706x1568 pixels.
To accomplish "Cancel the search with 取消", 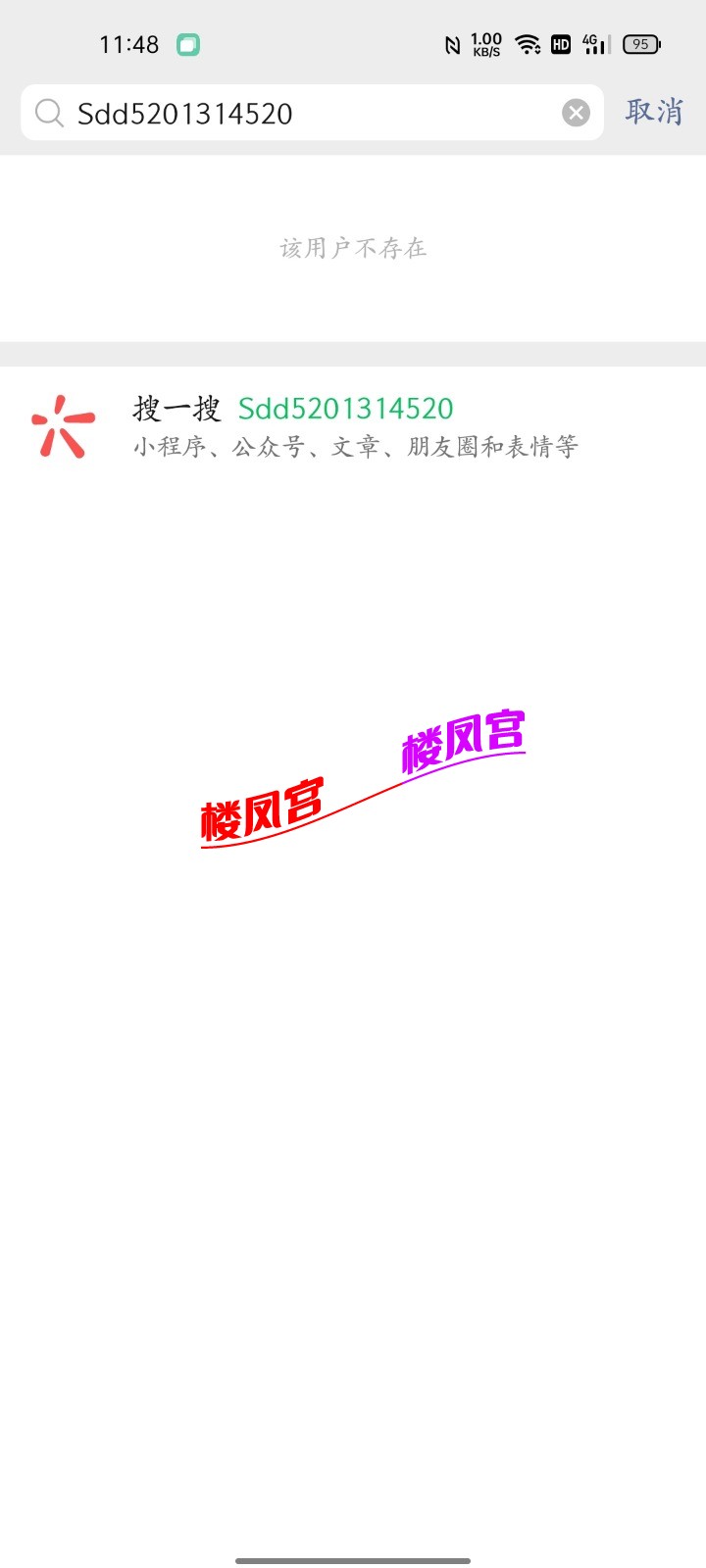I will point(654,112).
